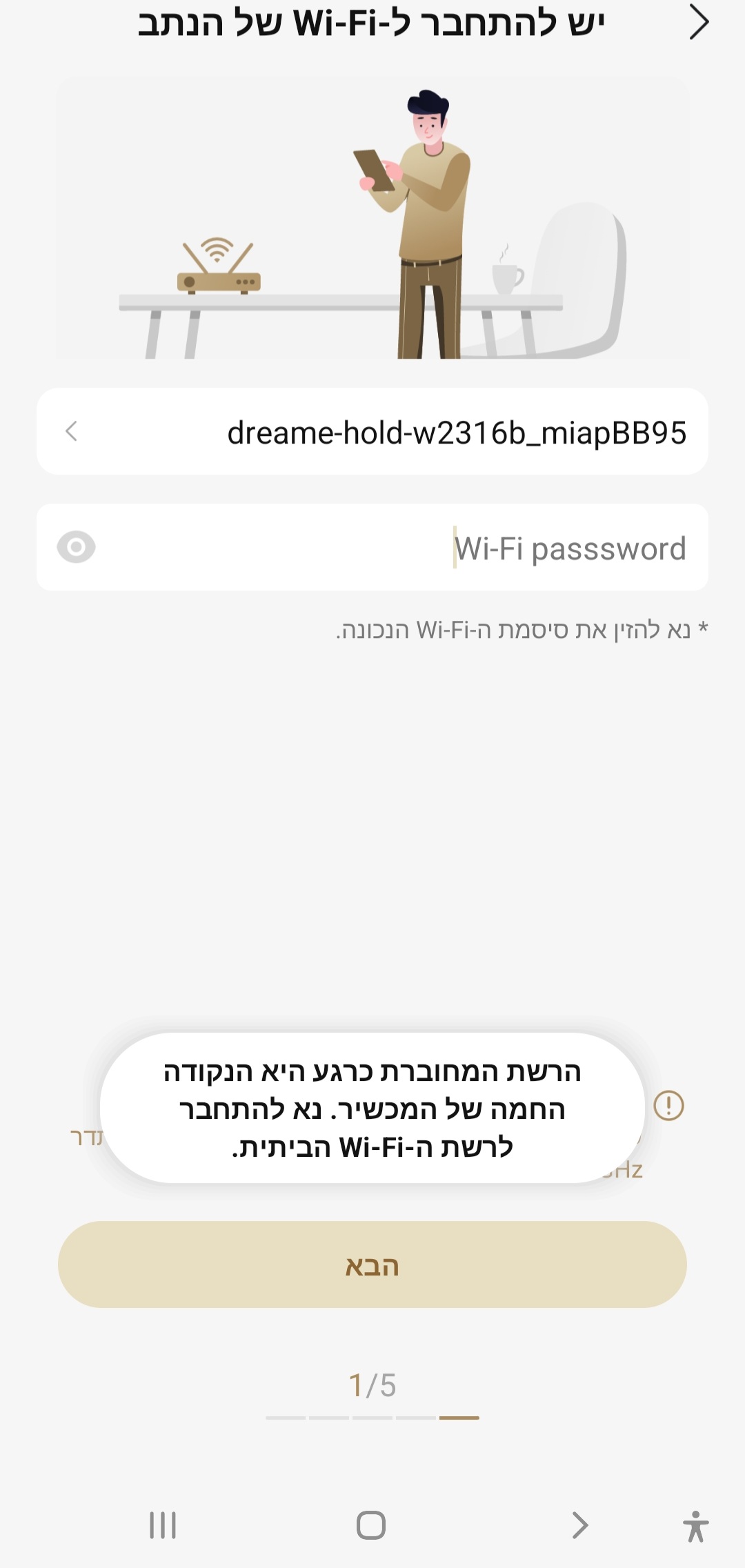The height and width of the screenshot is (1568, 745).
Task: Open Wi-Fi network selector dreame-hold-w2316b_miapBB95
Action: (372, 432)
